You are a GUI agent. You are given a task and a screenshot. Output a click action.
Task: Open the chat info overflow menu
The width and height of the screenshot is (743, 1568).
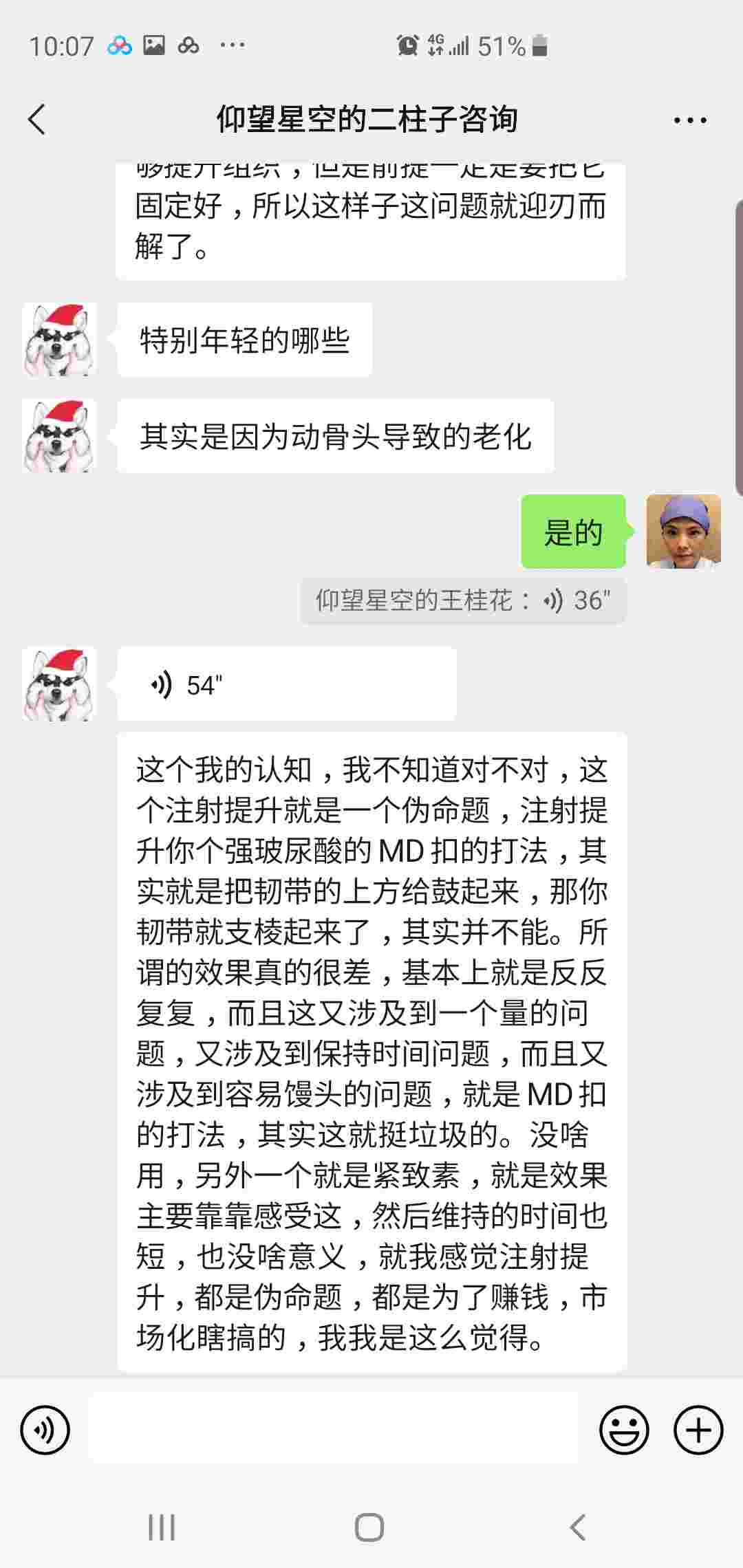coord(689,120)
